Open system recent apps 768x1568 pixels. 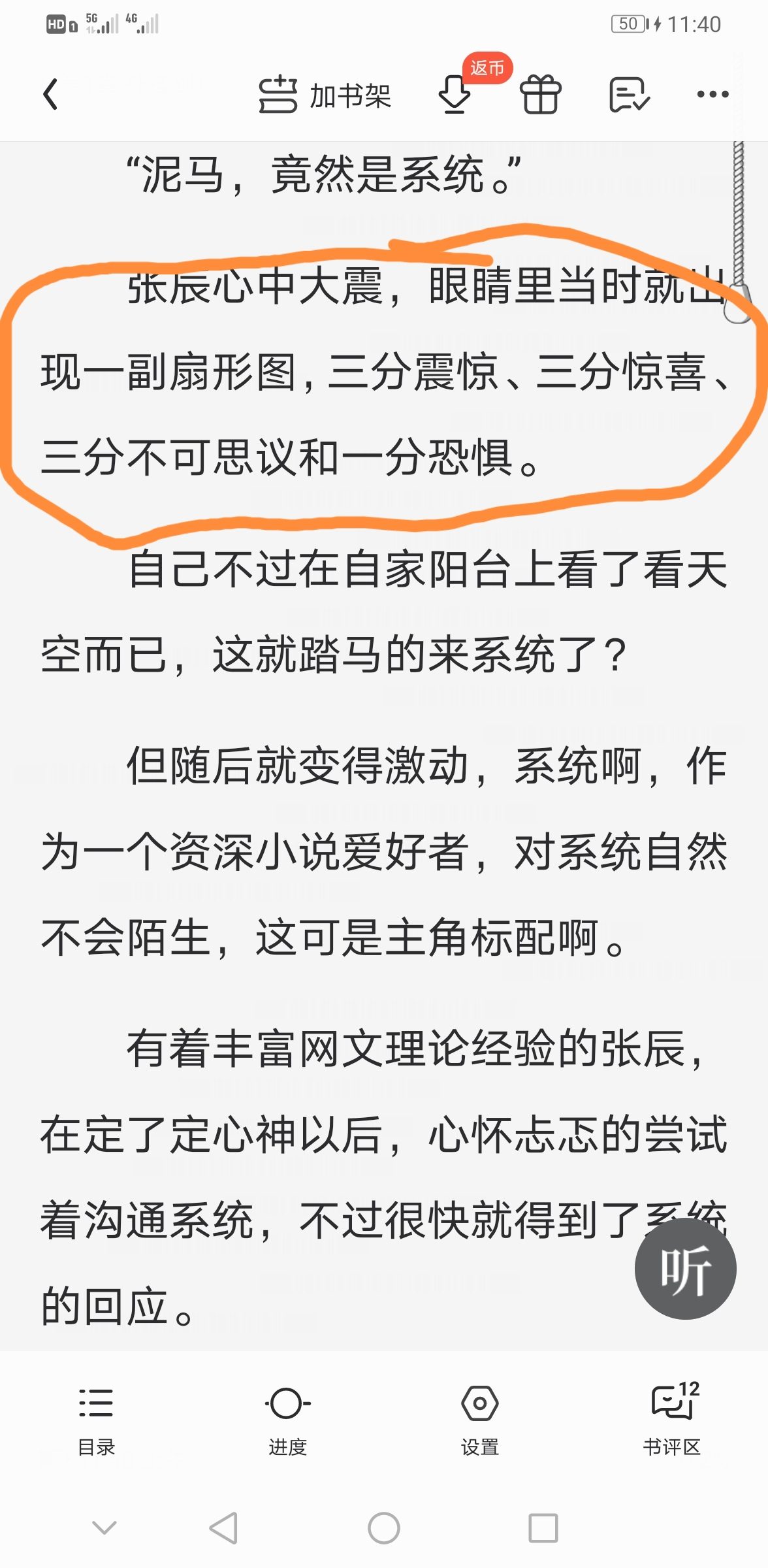543,1528
